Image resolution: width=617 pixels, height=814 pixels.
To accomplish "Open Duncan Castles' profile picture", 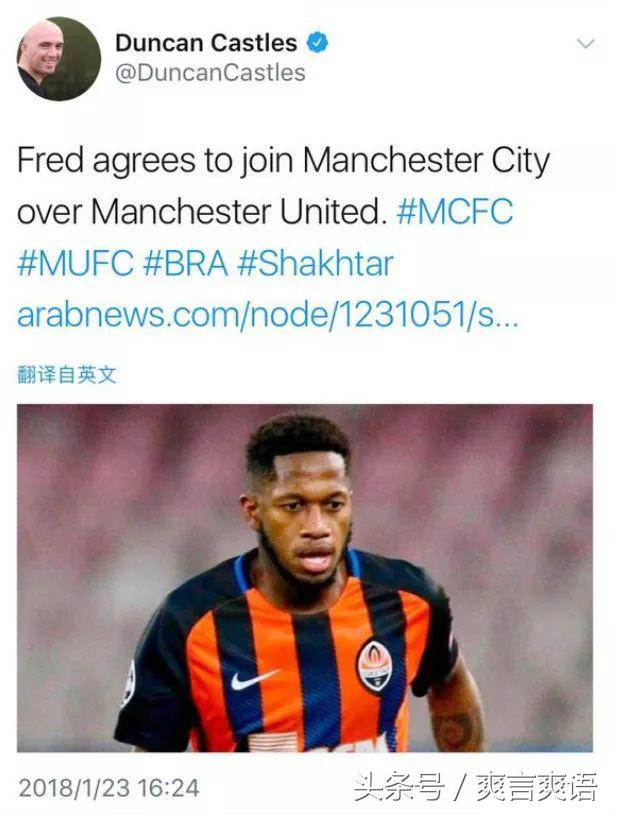I will [59, 58].
